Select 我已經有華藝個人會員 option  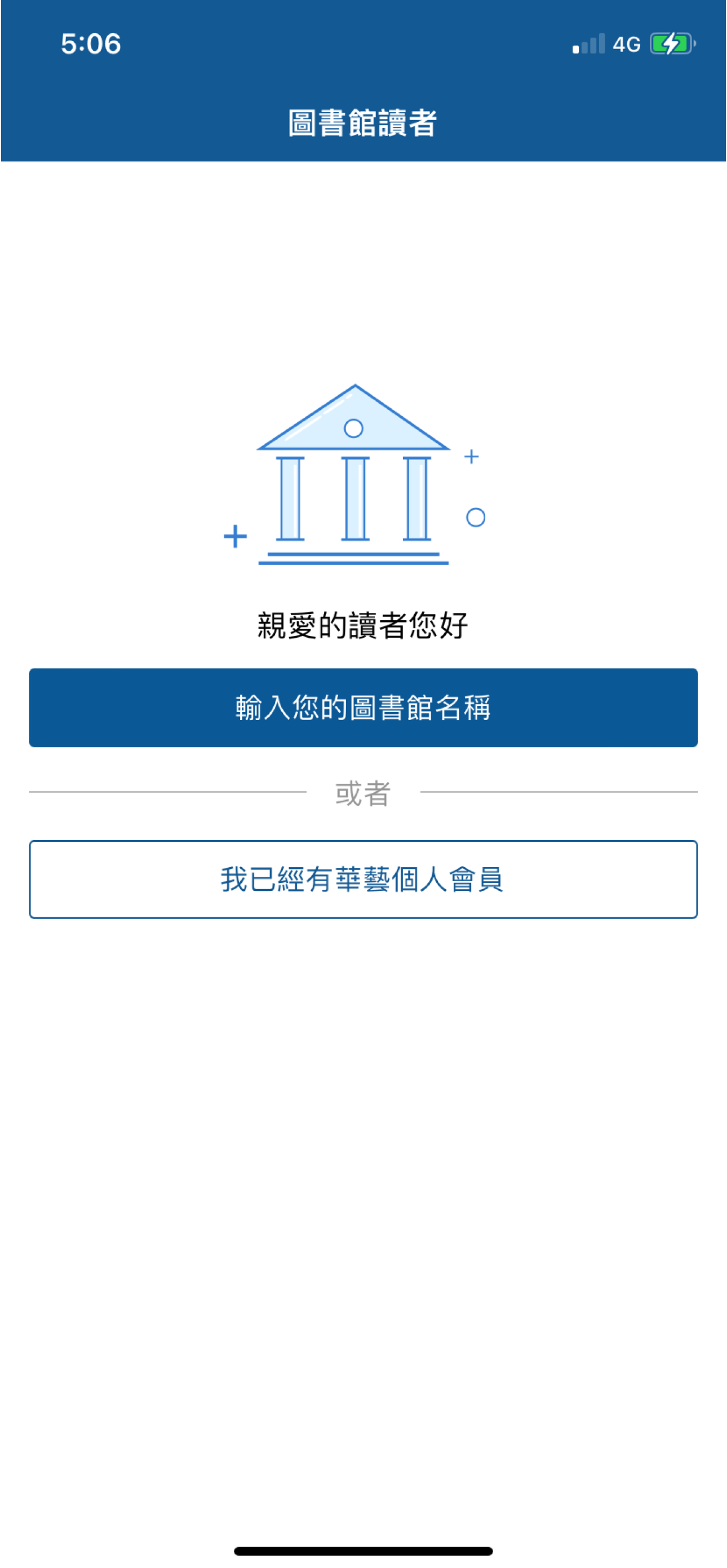[363, 879]
